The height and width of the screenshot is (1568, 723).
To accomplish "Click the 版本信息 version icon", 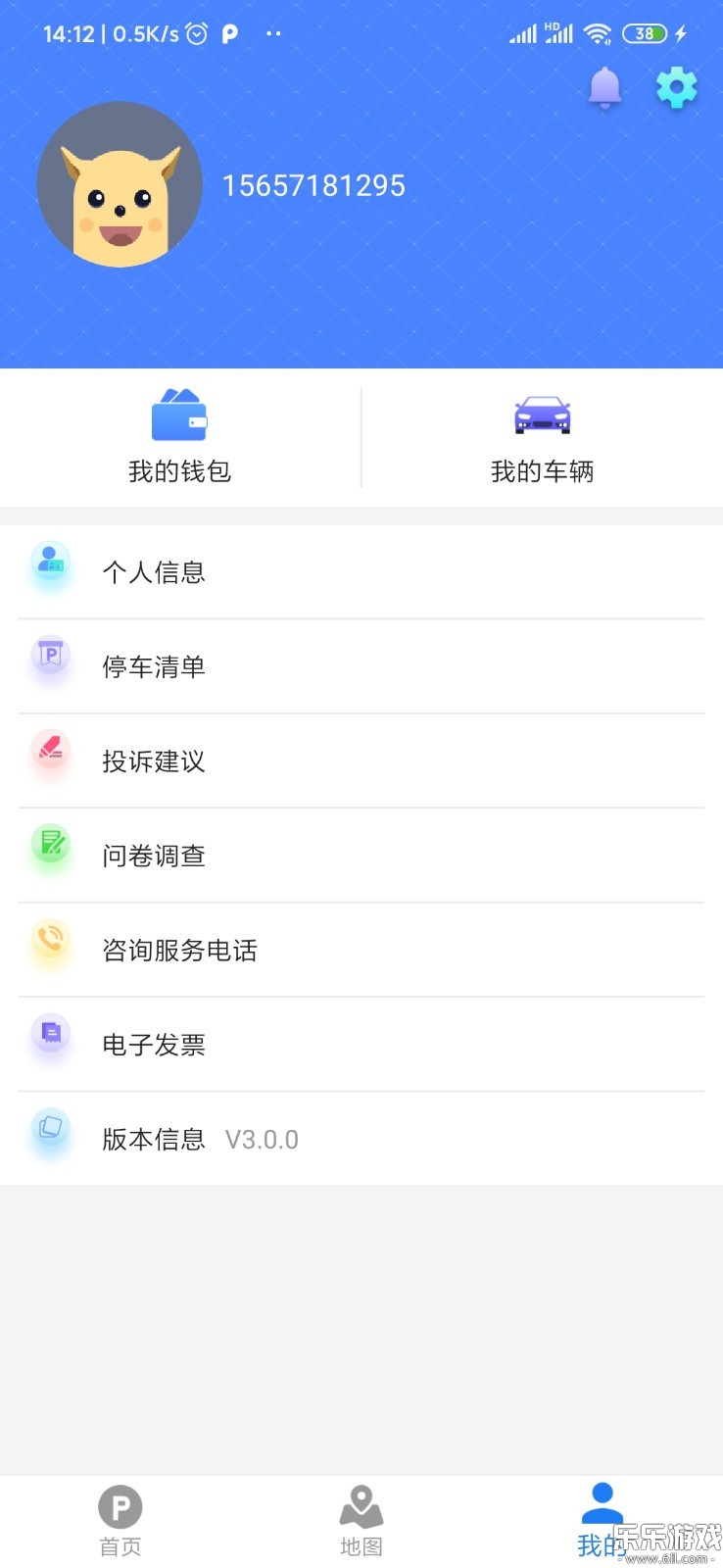I will [x=51, y=1129].
